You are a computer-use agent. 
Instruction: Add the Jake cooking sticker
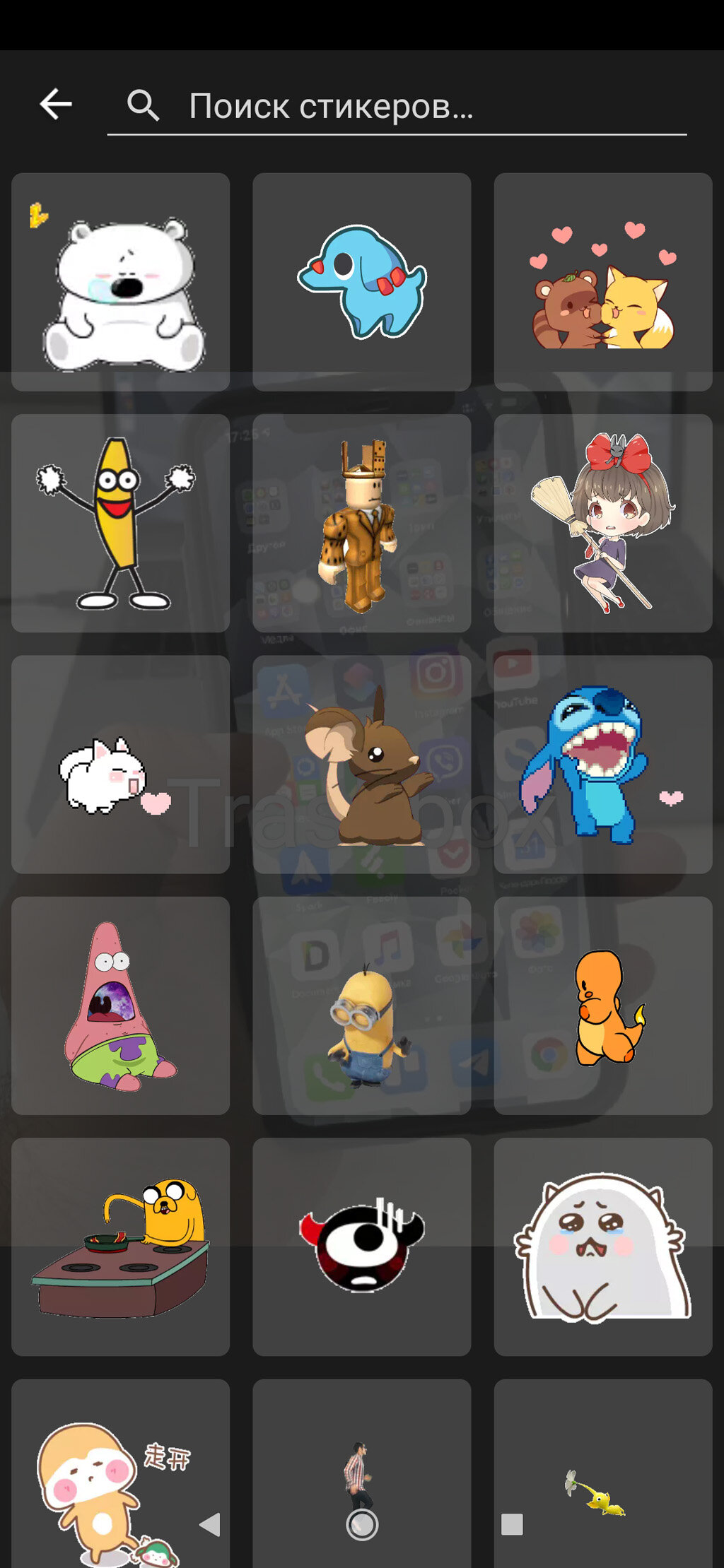(121, 1246)
